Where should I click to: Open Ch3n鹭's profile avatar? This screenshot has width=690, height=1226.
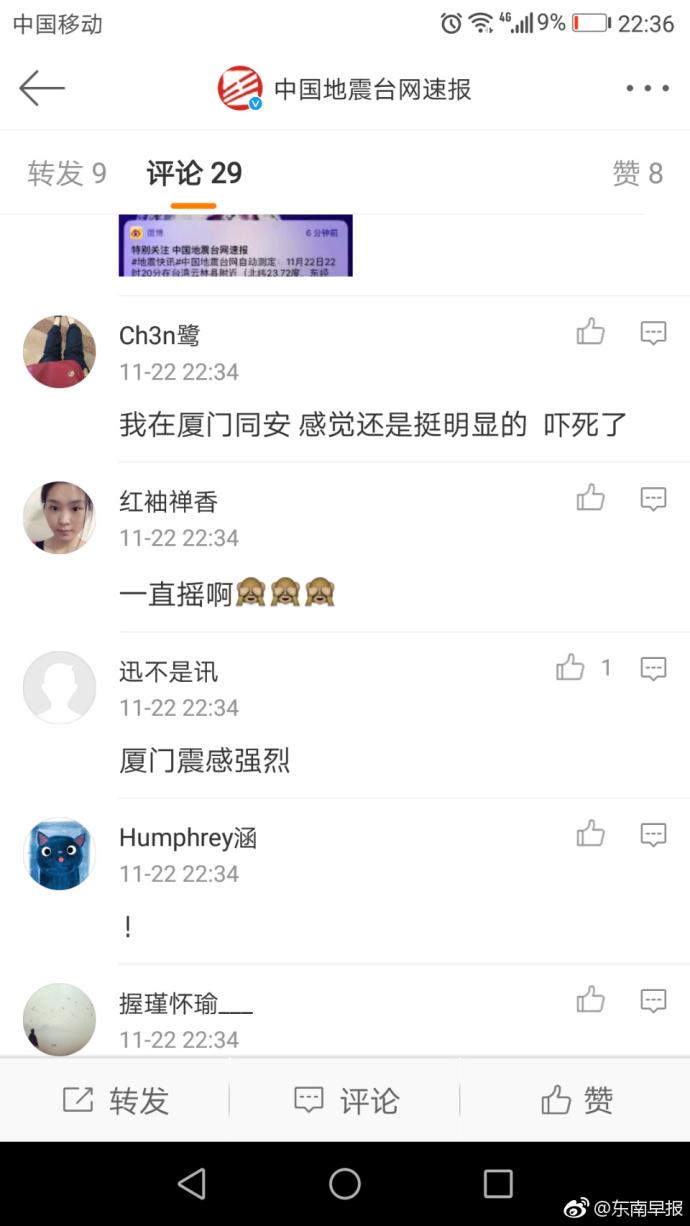[59, 352]
